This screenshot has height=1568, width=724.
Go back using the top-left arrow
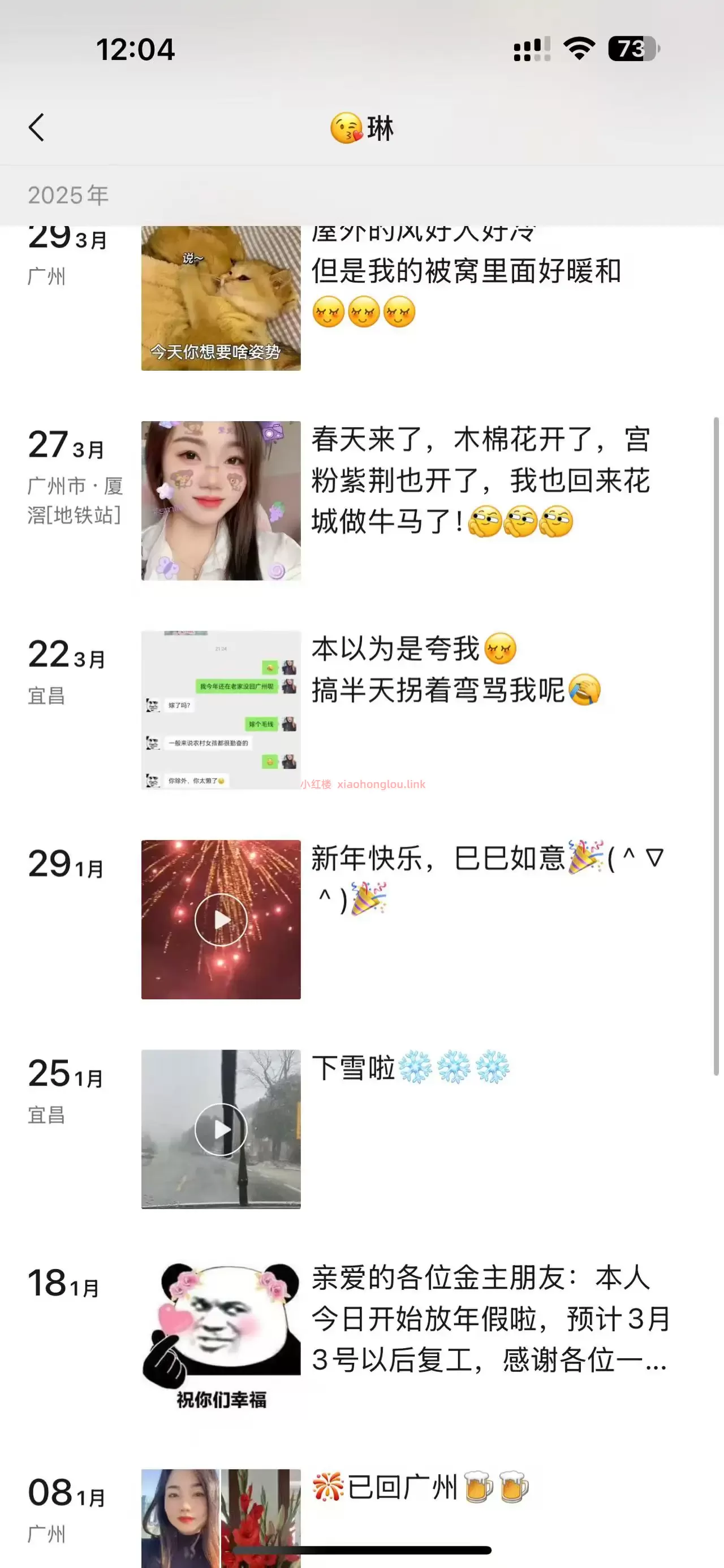(x=37, y=128)
